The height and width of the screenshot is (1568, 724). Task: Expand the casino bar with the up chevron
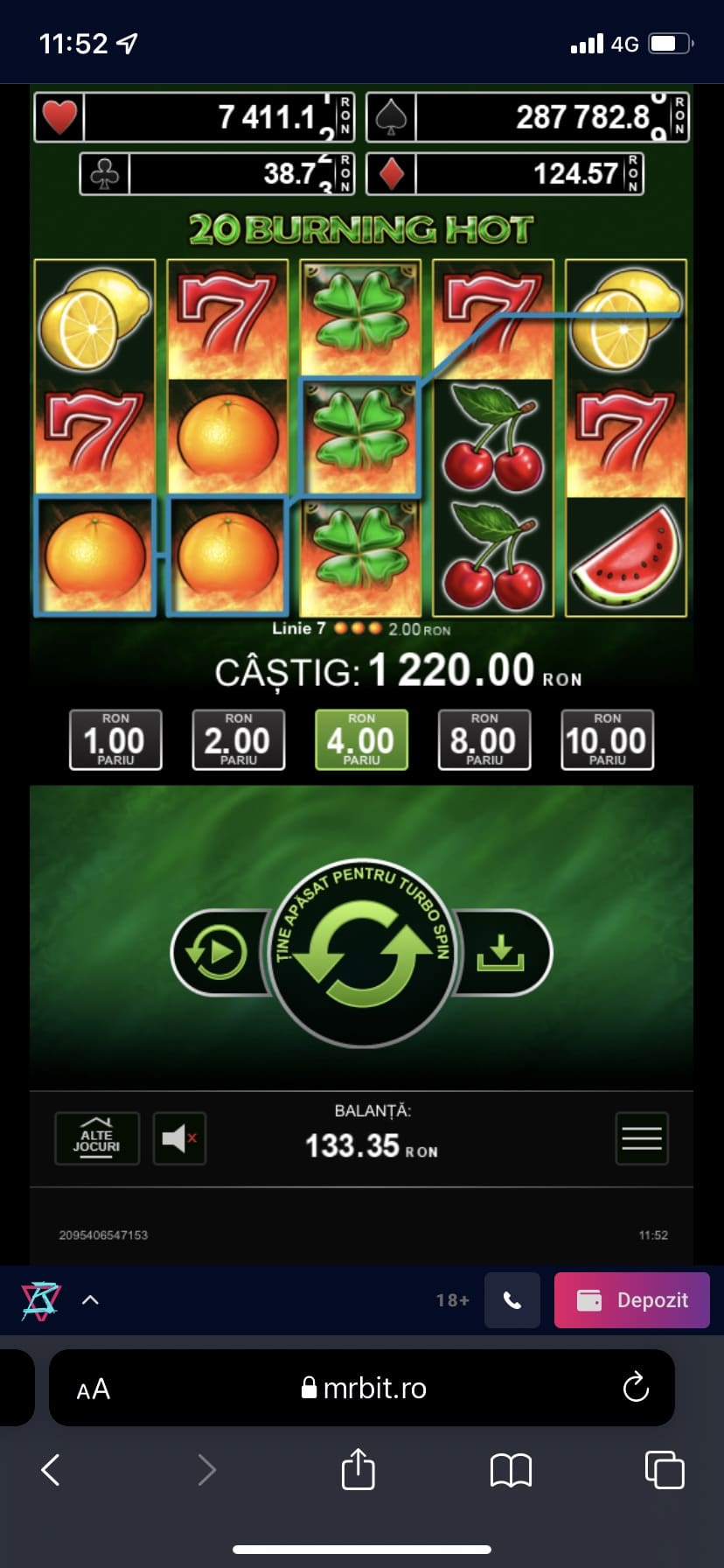coord(90,1300)
